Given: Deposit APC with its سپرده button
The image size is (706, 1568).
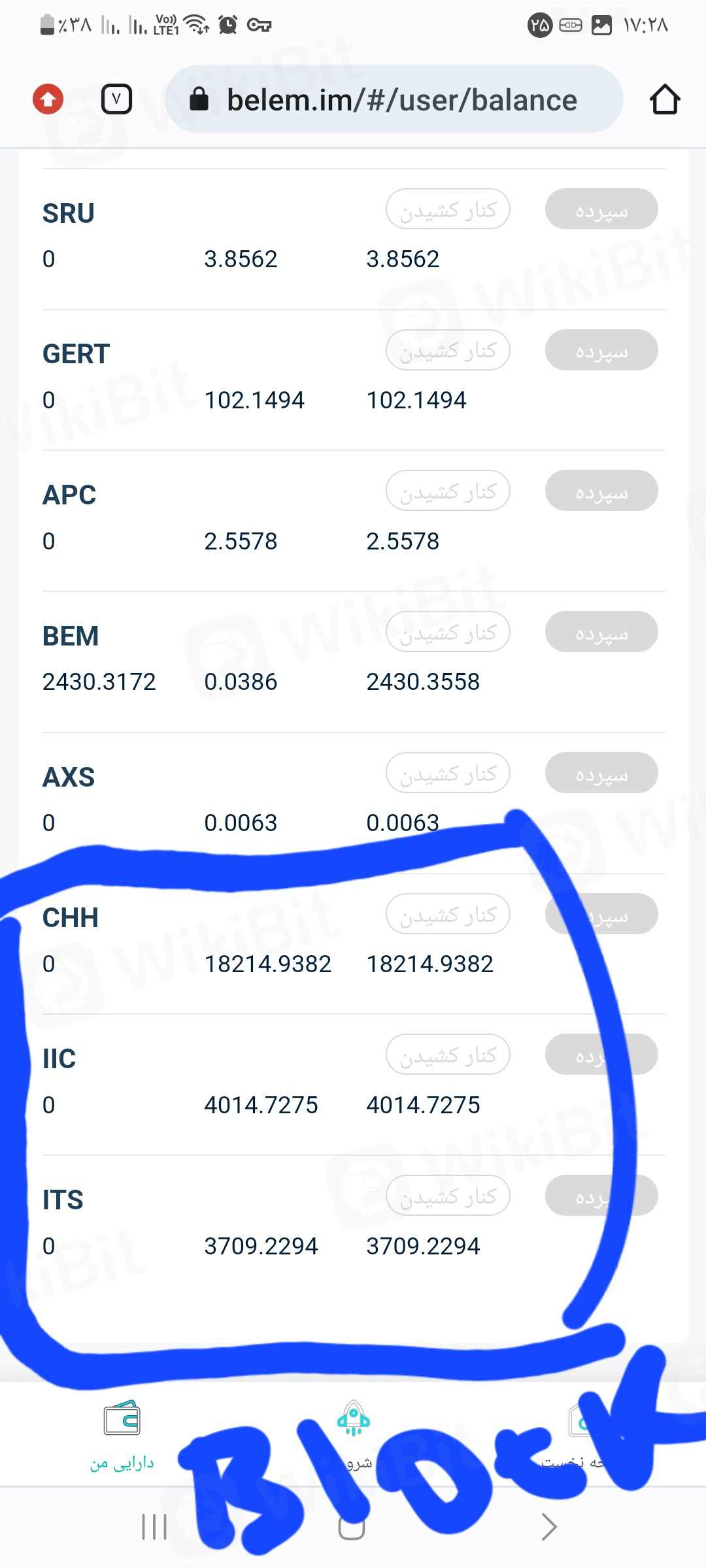Looking at the screenshot, I should (601, 491).
